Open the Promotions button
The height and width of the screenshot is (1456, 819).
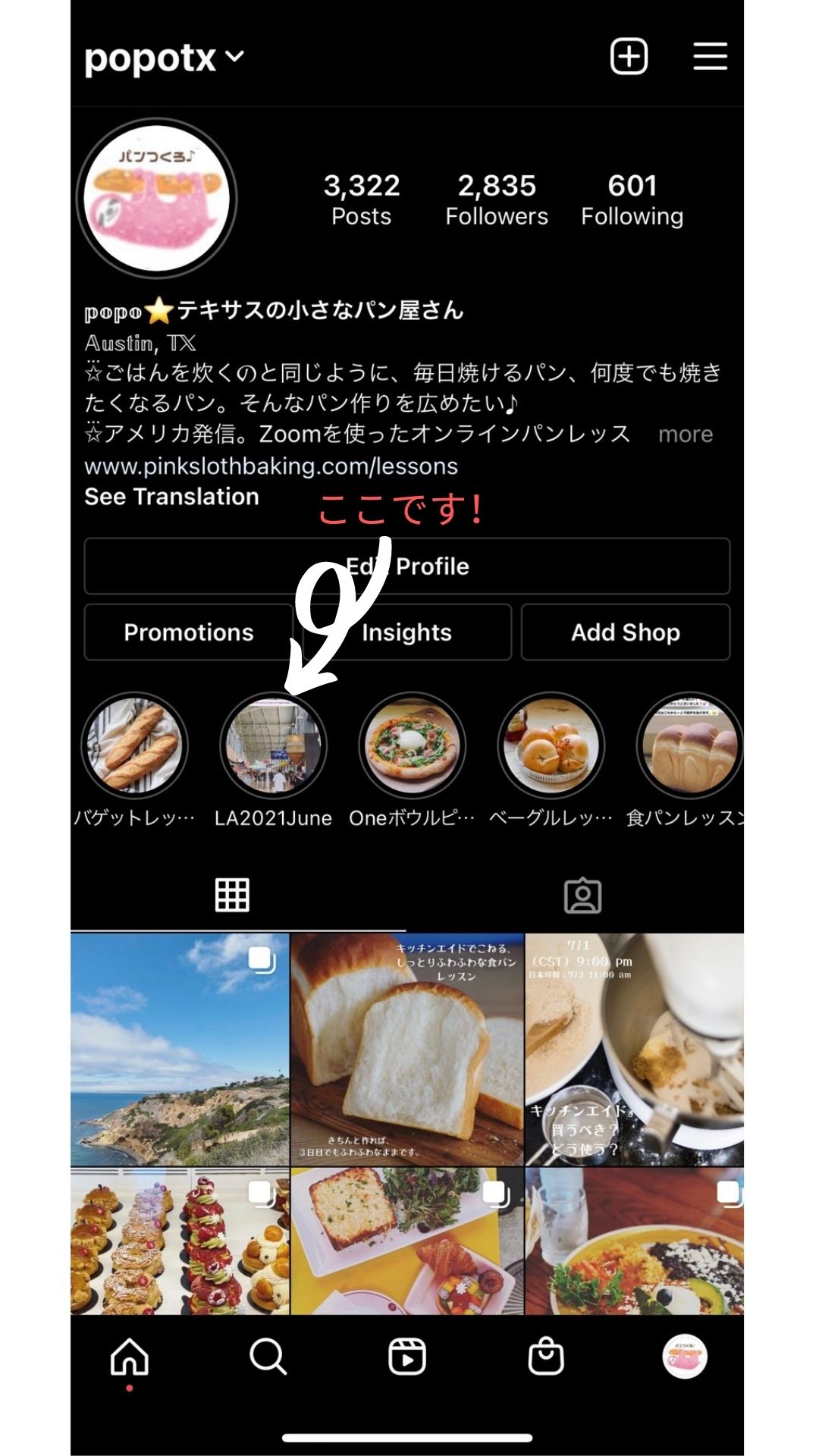click(189, 632)
